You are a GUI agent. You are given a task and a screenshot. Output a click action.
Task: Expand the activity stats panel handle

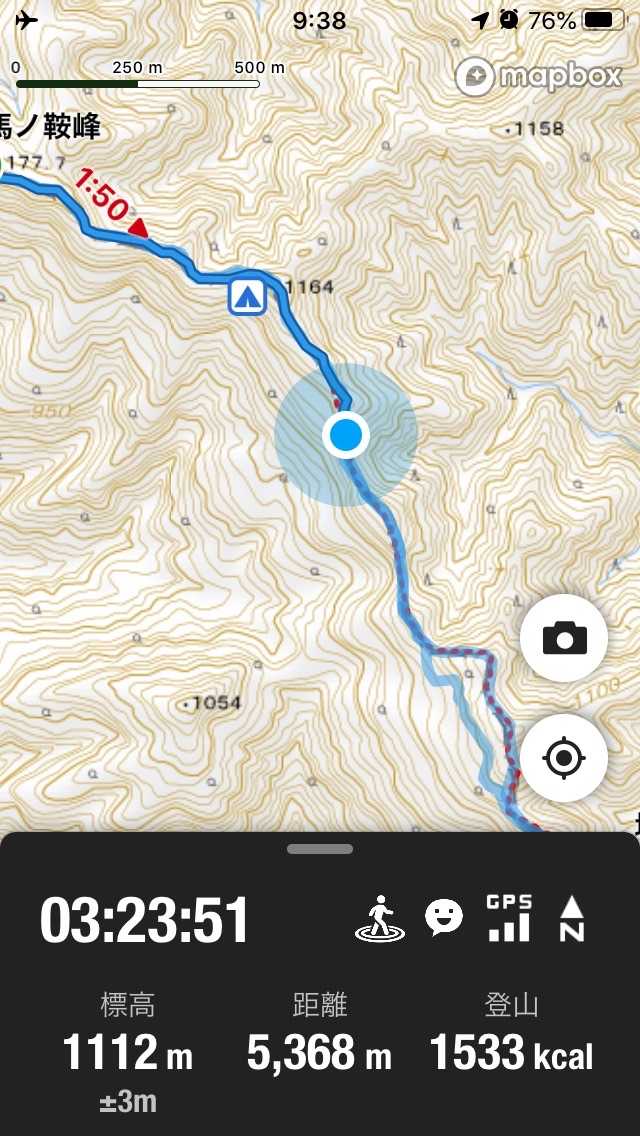click(x=320, y=849)
